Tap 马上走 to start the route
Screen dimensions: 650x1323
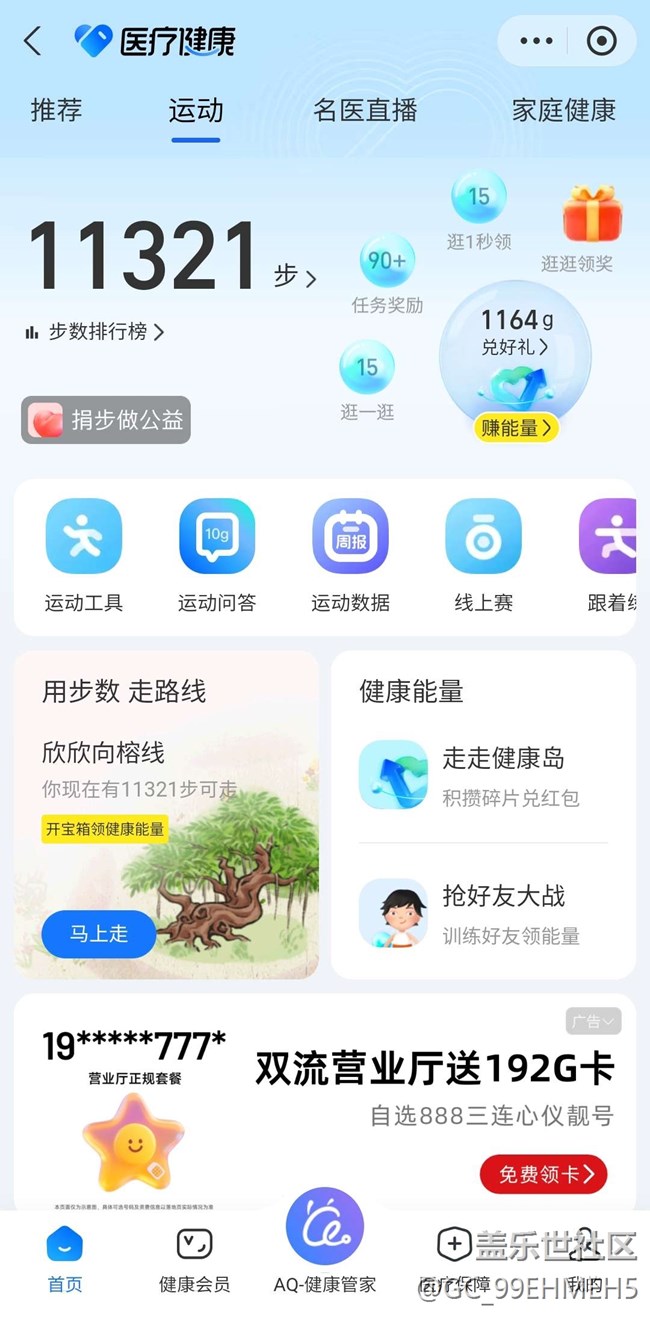tap(99, 934)
